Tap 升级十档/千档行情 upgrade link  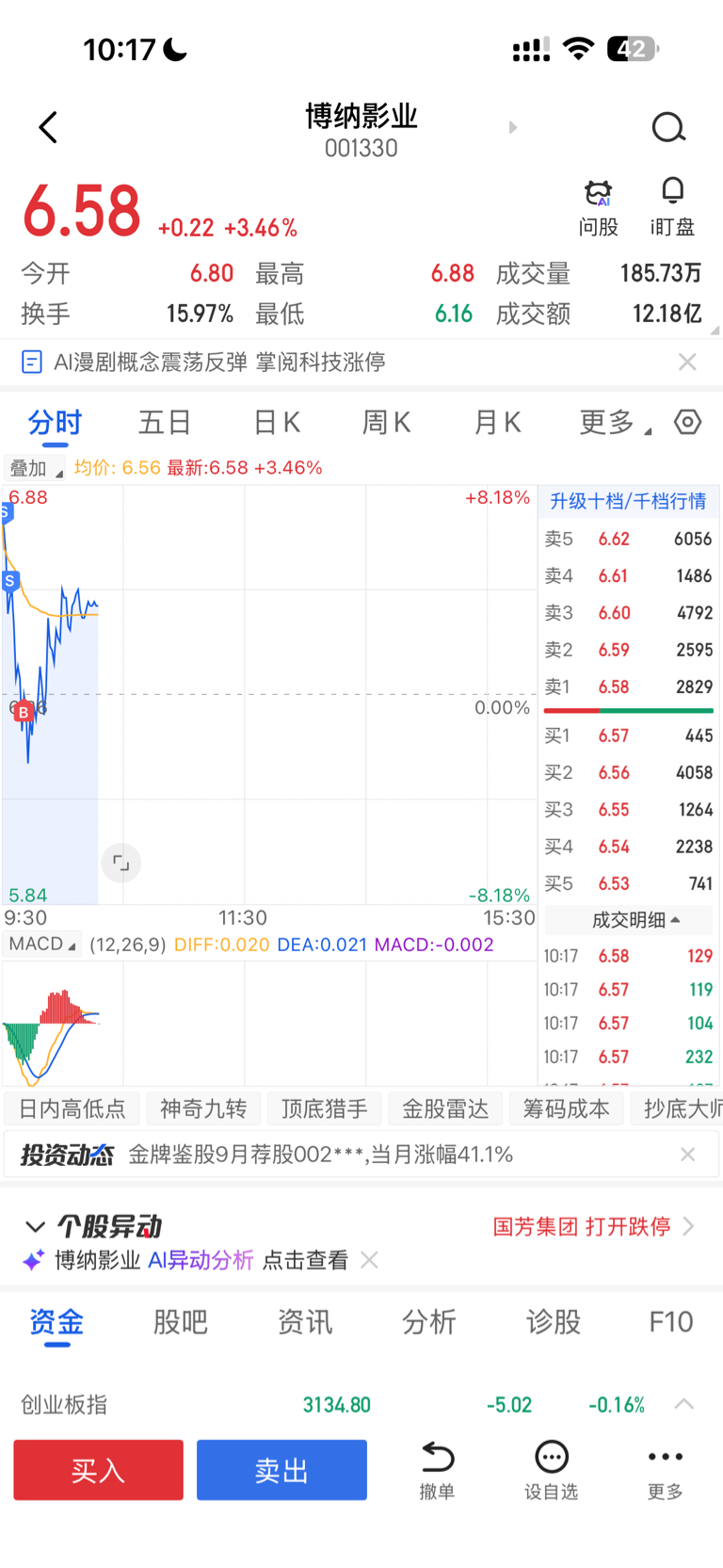tap(628, 501)
